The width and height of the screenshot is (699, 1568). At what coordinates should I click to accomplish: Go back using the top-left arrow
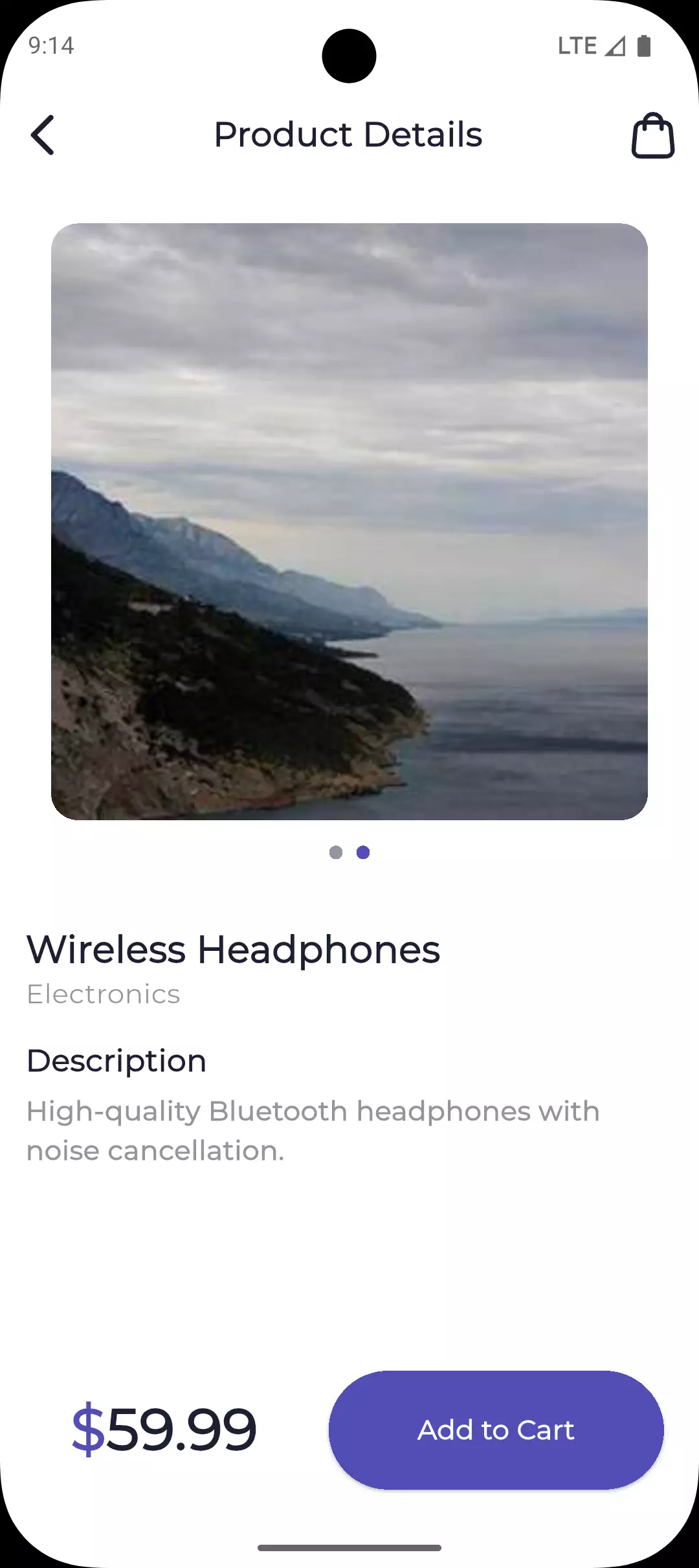coord(43,135)
